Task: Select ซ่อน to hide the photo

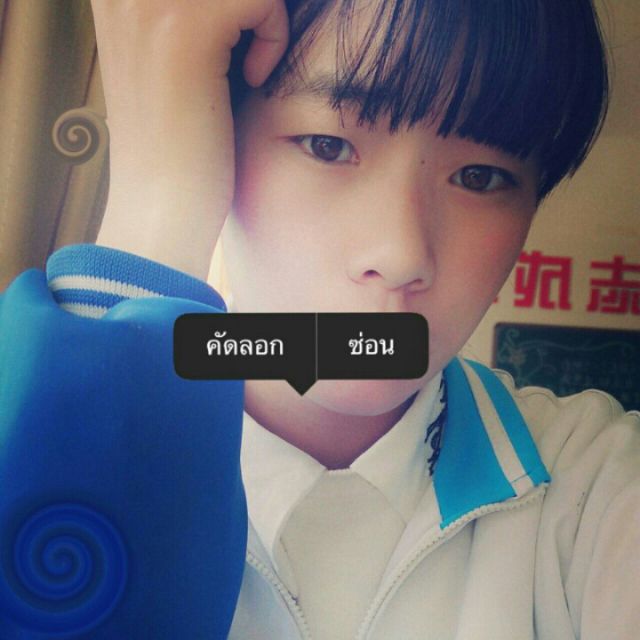Action: click(x=372, y=346)
